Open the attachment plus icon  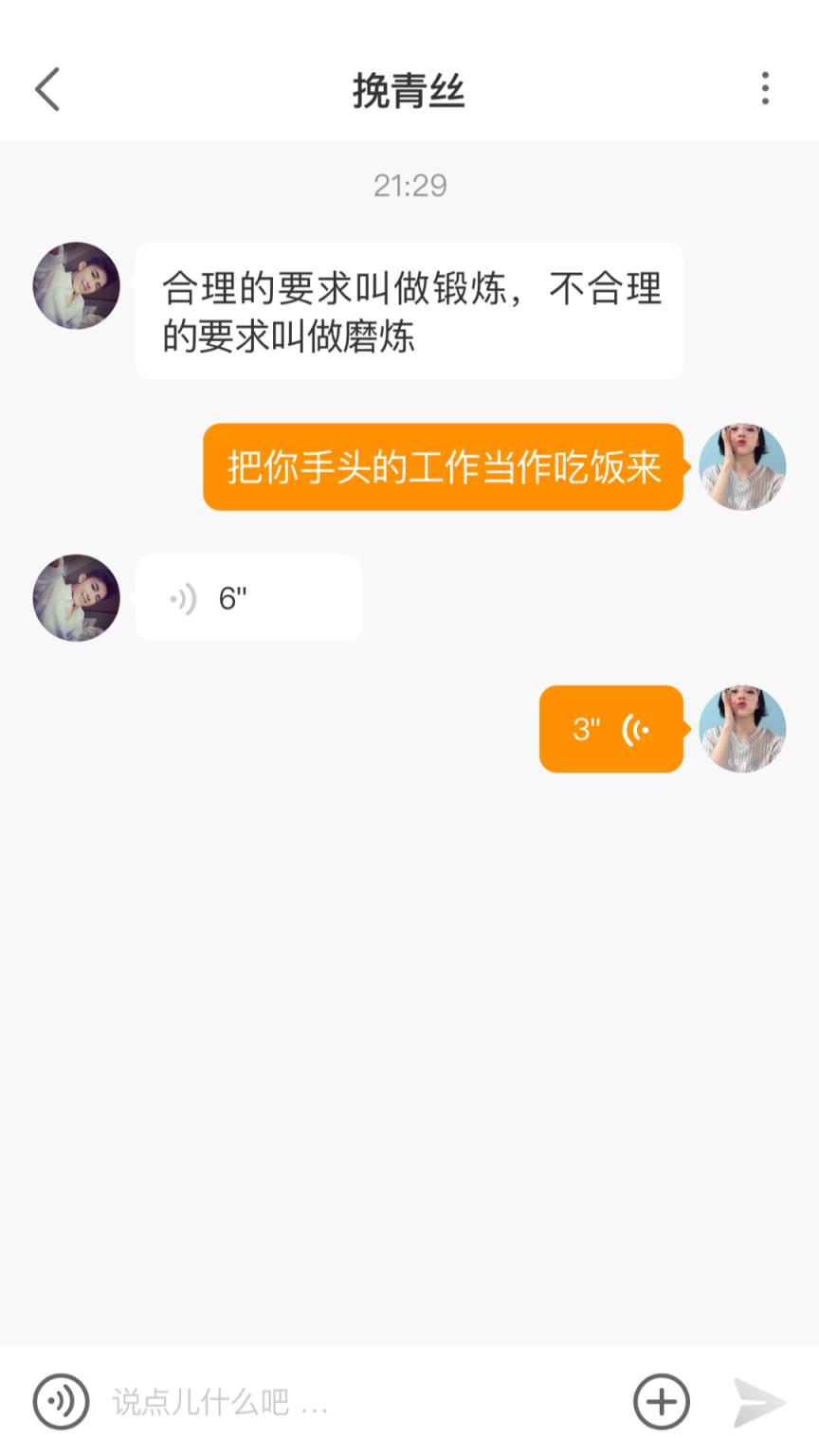[x=663, y=1399]
